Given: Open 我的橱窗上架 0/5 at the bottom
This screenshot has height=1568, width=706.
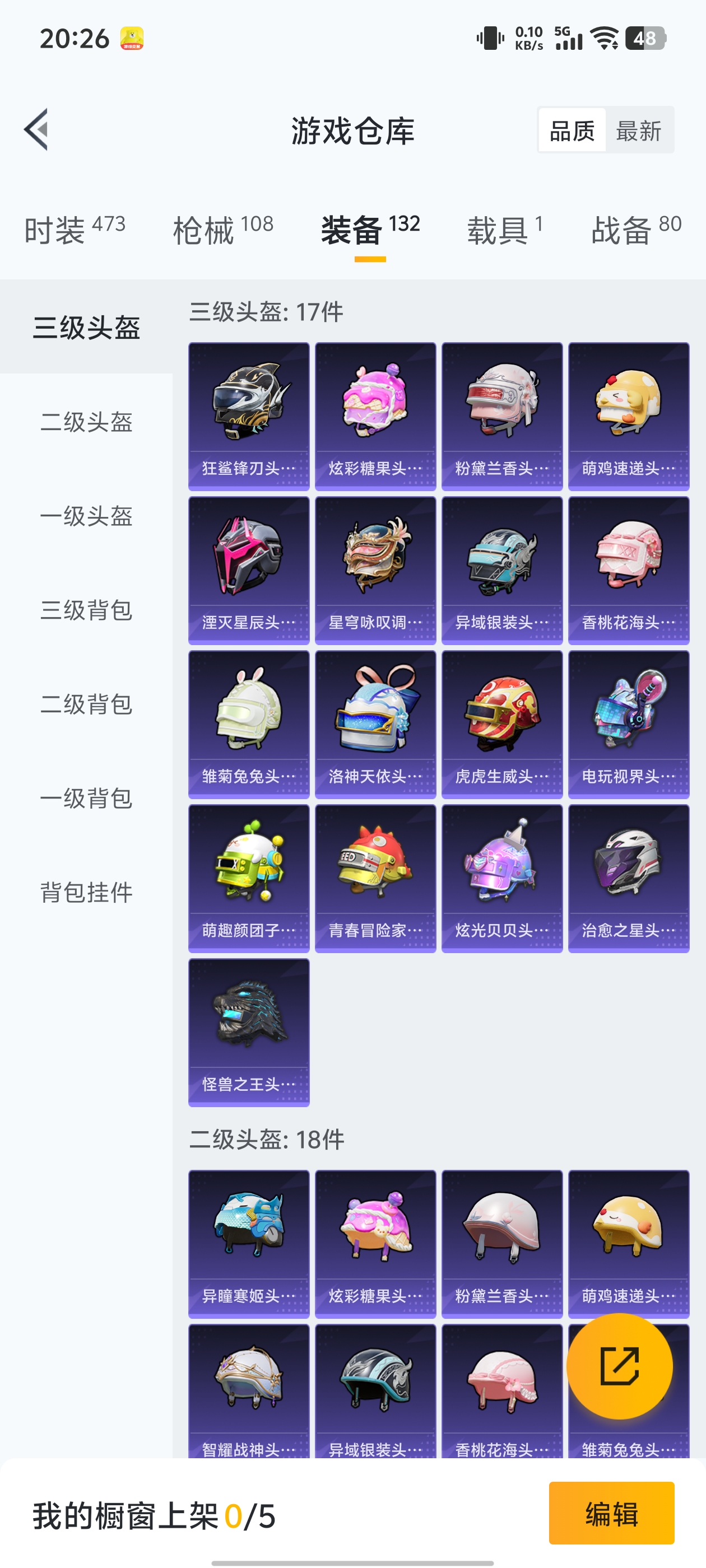Looking at the screenshot, I should tap(152, 1508).
